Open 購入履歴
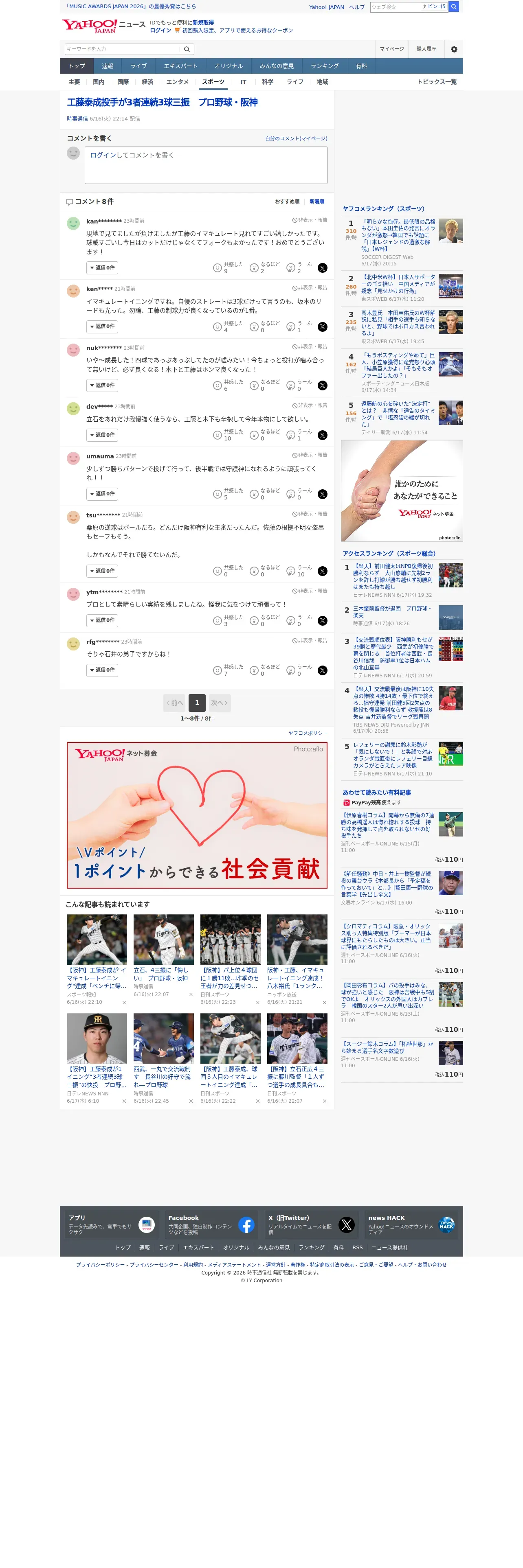This screenshot has width=523, height=1568. point(426,49)
